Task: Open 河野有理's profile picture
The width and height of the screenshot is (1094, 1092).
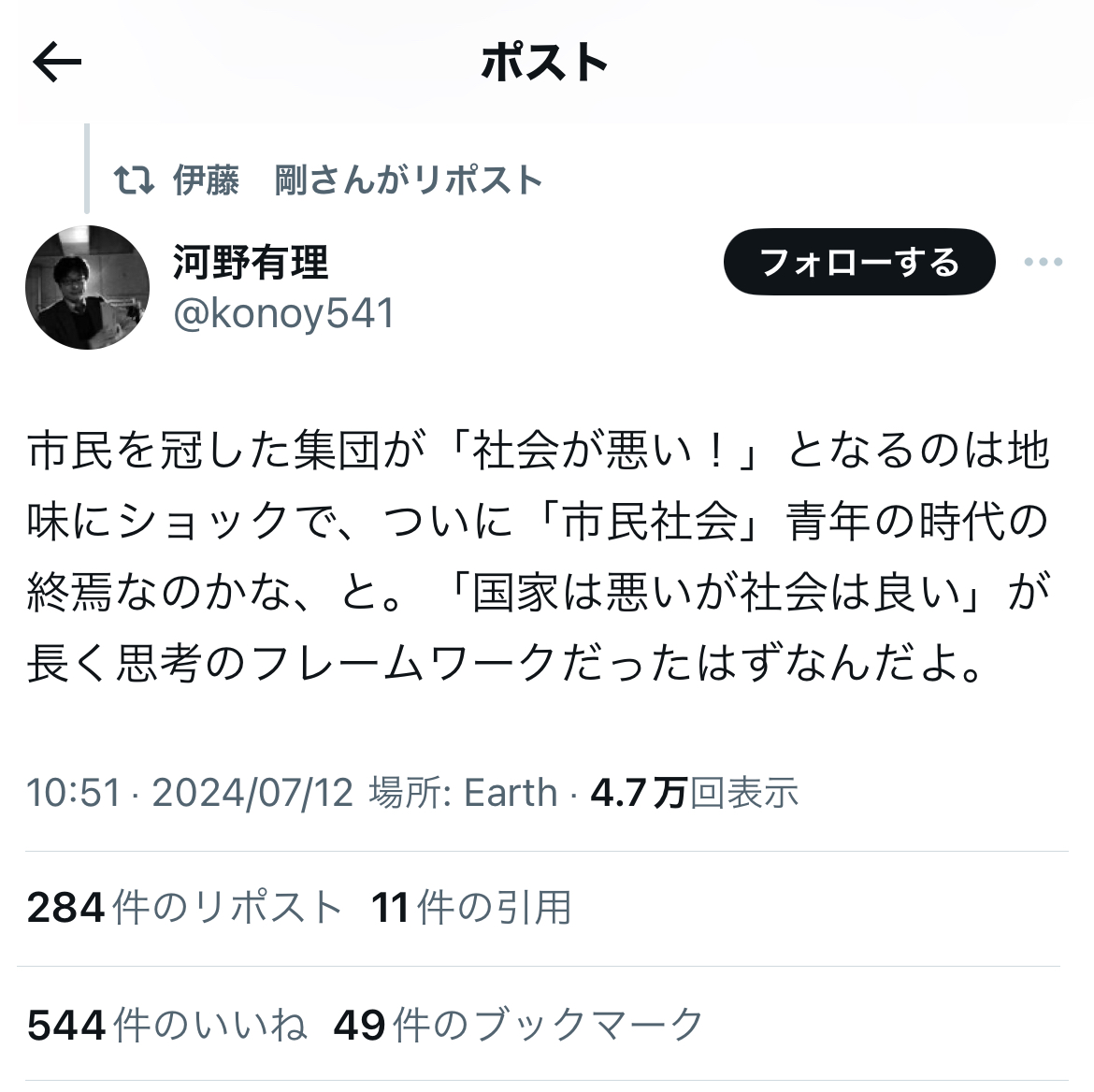Action: tap(87, 287)
